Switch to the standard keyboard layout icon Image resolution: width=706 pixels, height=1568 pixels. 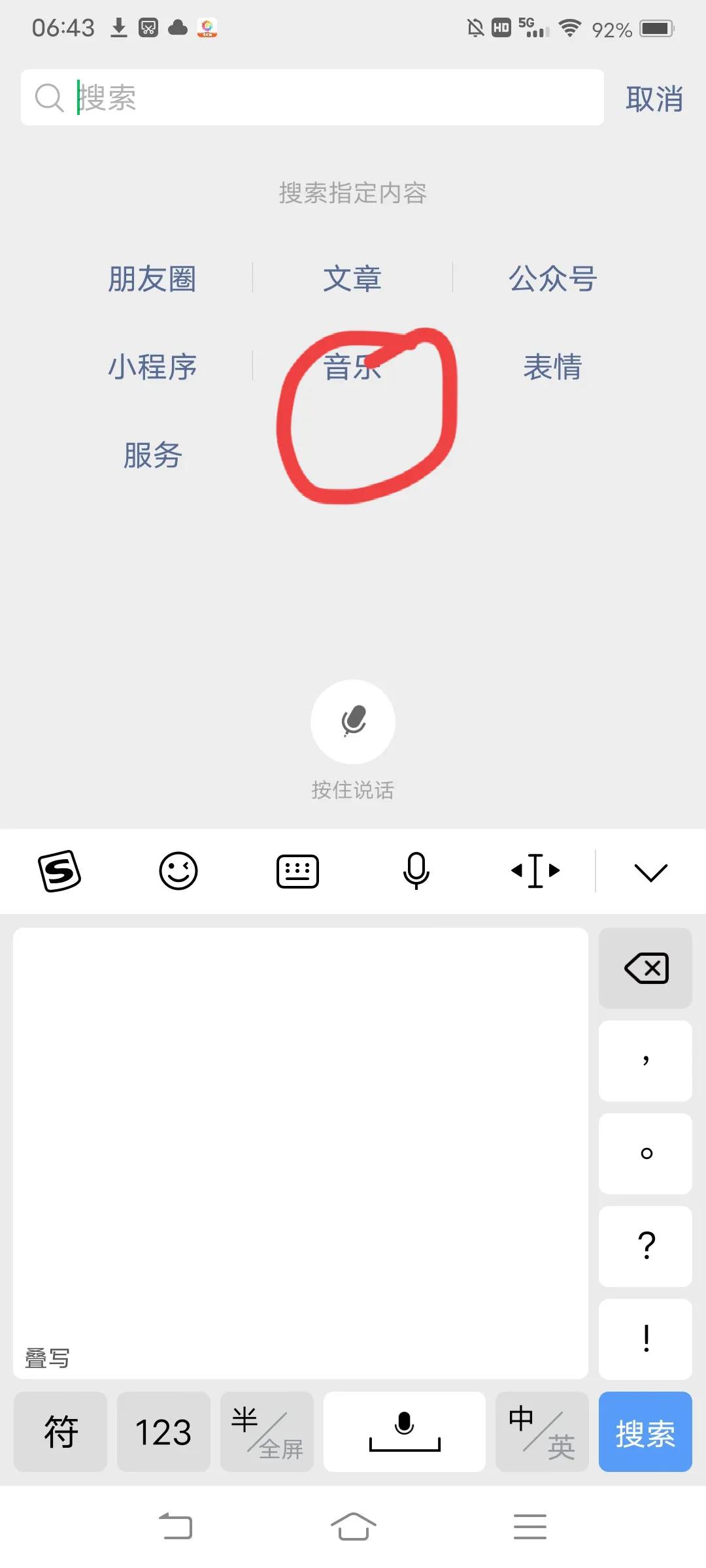pyautogui.click(x=297, y=871)
